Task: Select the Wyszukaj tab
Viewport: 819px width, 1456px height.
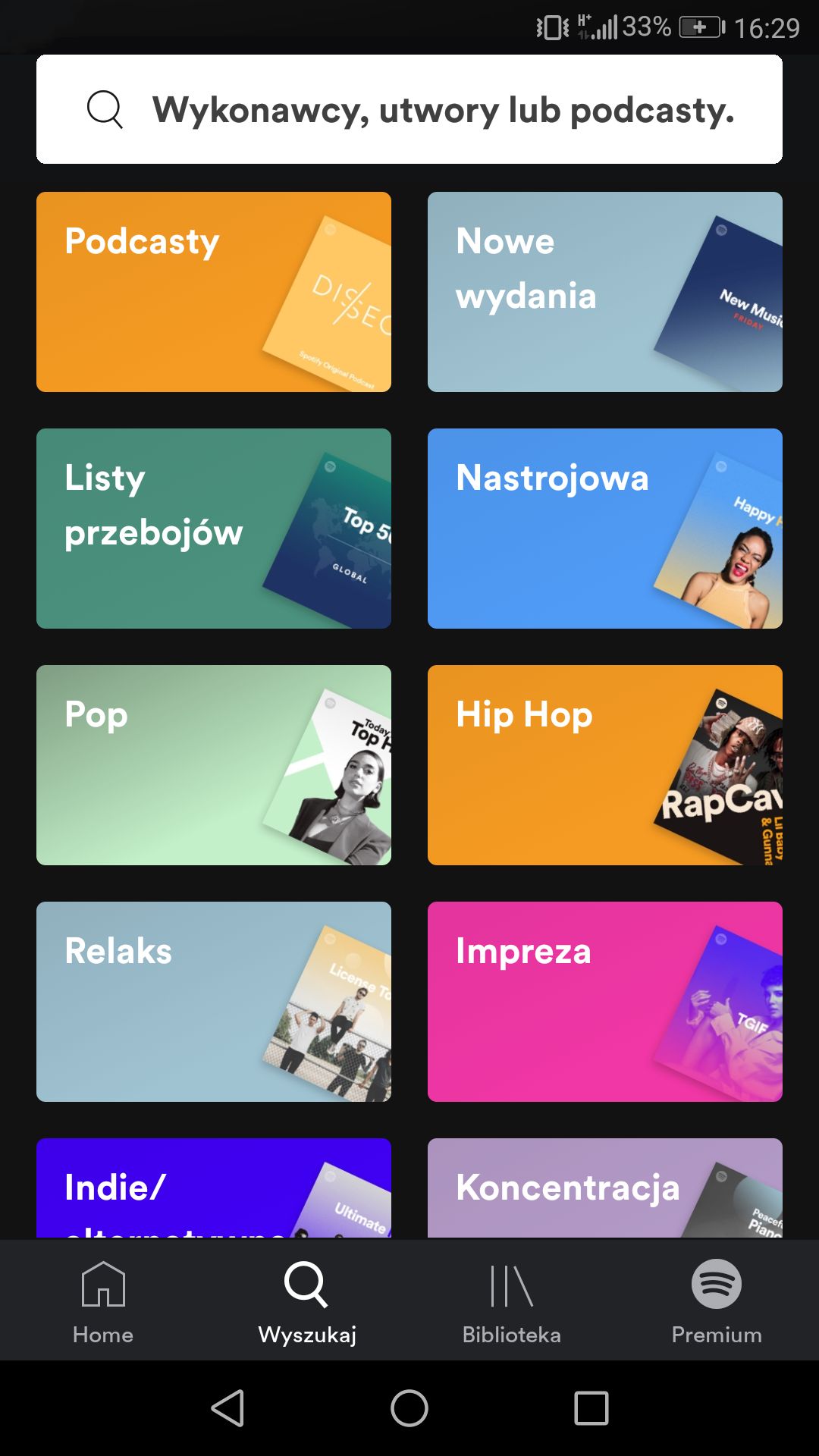Action: click(x=307, y=1301)
